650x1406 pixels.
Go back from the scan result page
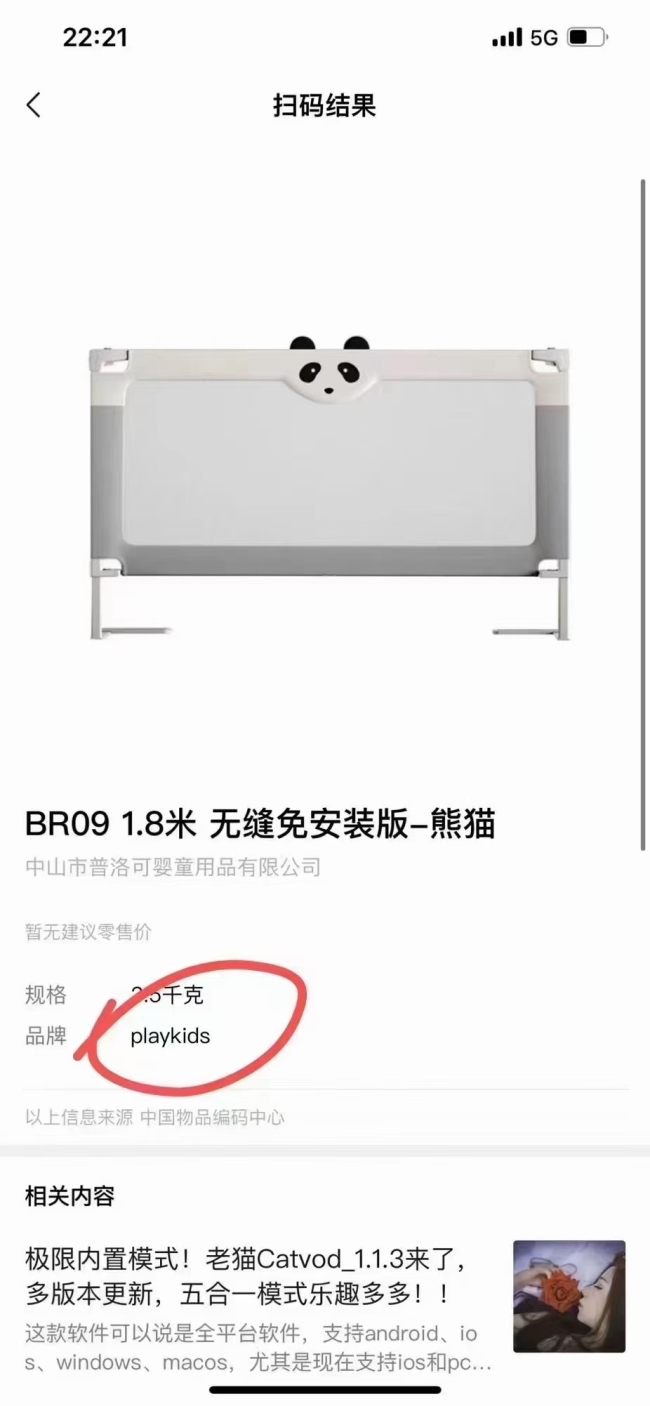coord(34,105)
